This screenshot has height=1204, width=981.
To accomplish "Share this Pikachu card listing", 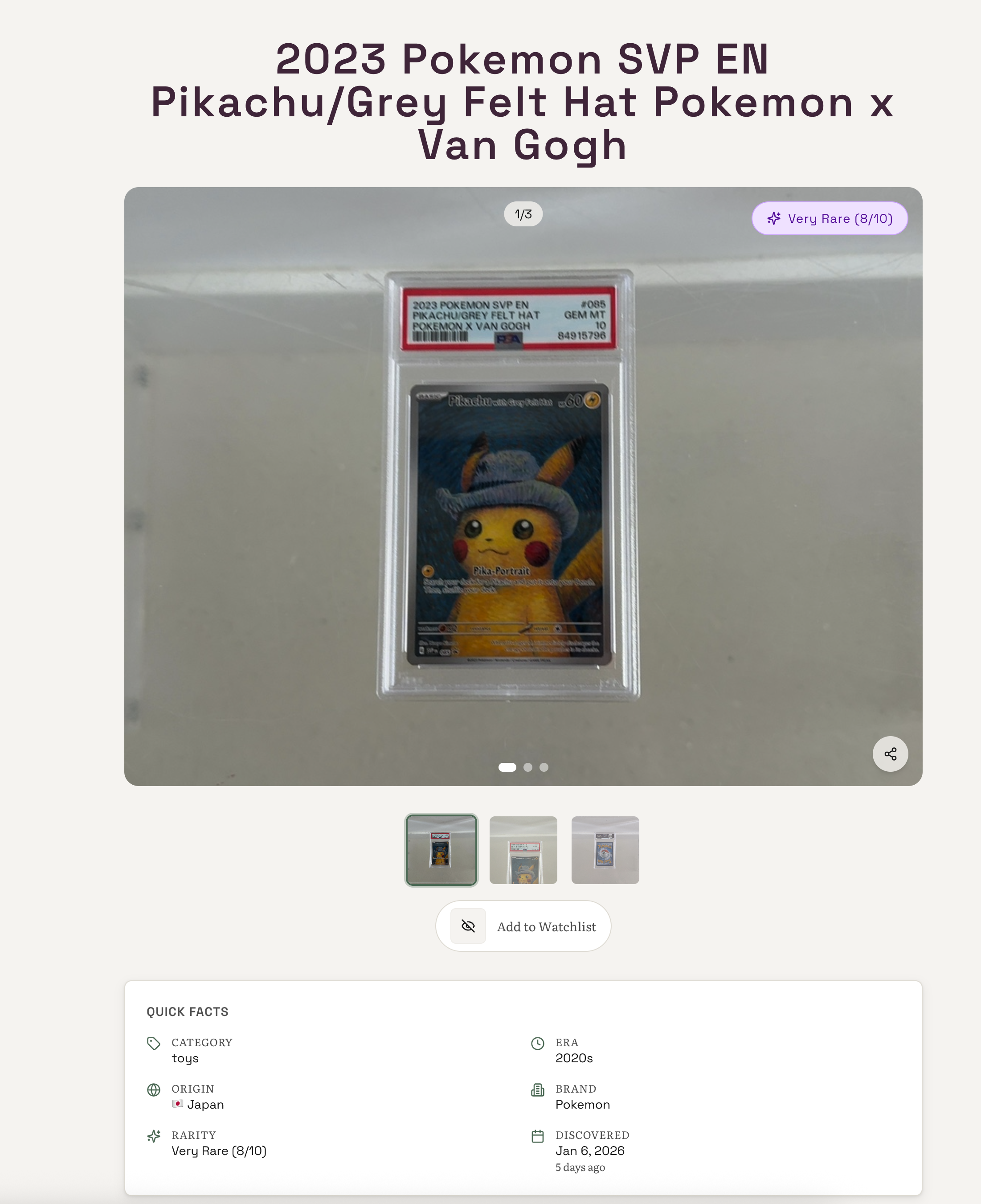I will click(x=890, y=754).
